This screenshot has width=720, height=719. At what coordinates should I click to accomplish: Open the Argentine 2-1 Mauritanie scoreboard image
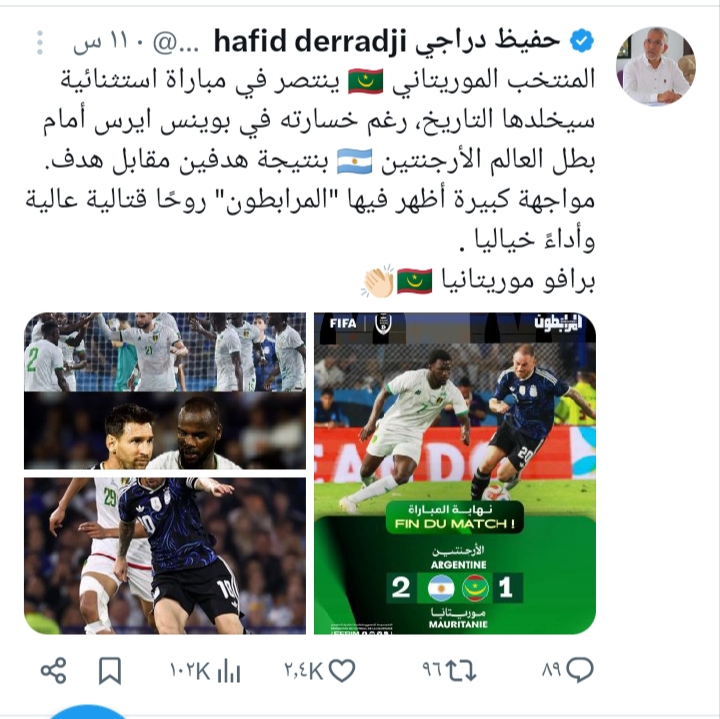455,473
